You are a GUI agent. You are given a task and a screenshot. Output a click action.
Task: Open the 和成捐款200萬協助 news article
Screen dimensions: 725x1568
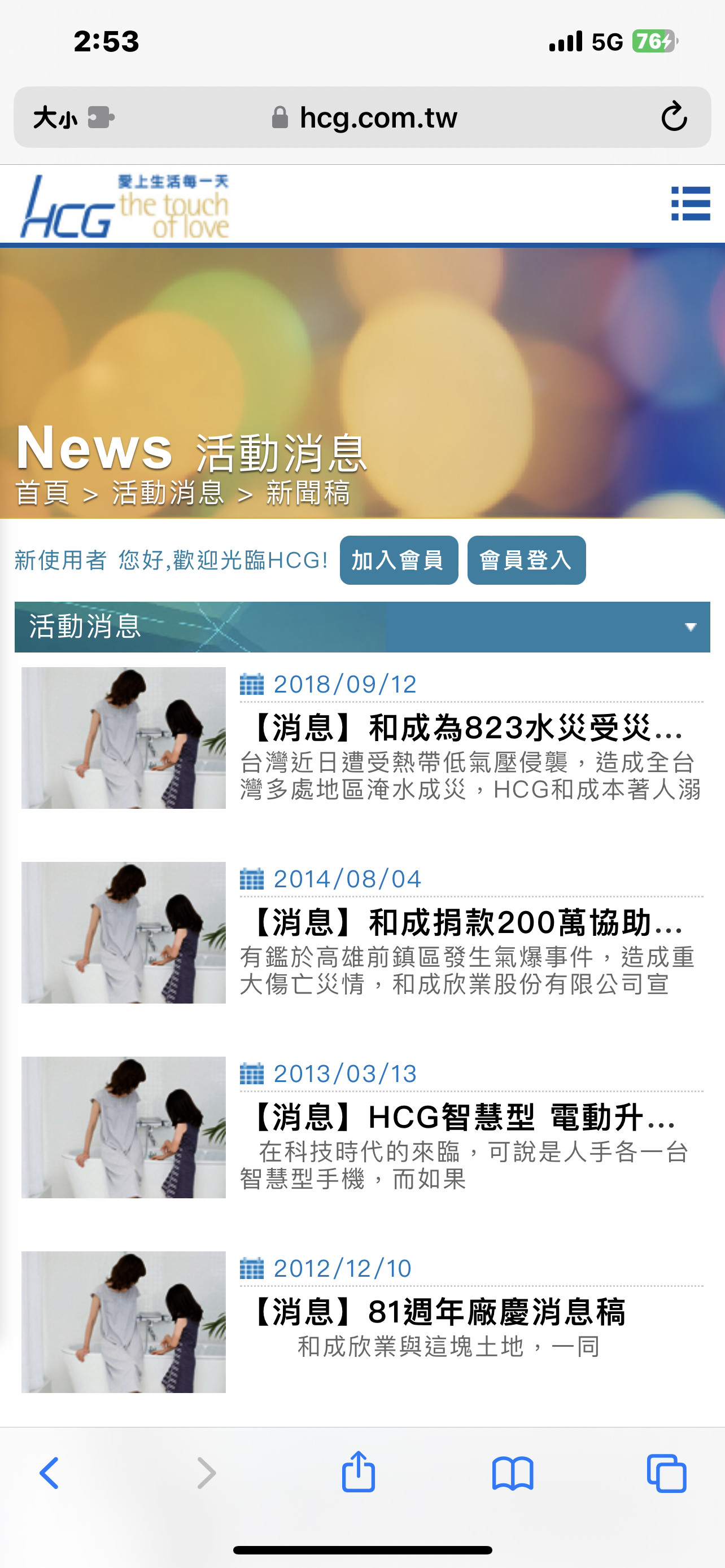coord(466,922)
